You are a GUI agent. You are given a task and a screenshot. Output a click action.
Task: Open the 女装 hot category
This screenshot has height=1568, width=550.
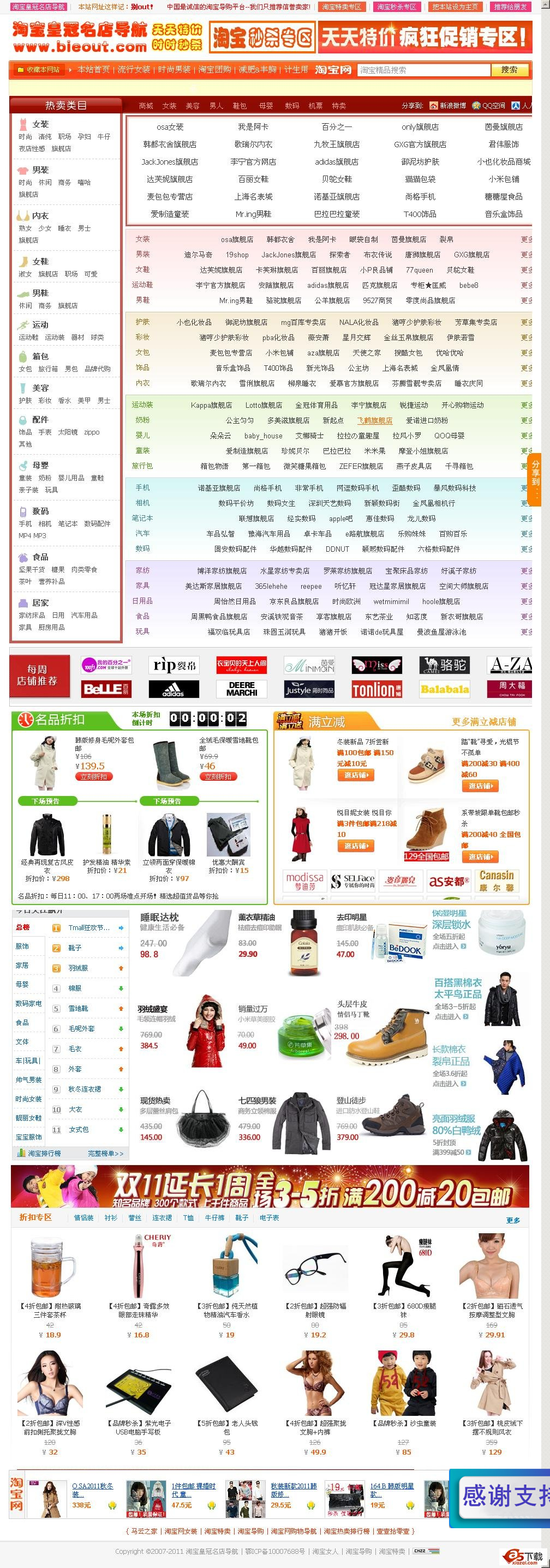coord(40,124)
